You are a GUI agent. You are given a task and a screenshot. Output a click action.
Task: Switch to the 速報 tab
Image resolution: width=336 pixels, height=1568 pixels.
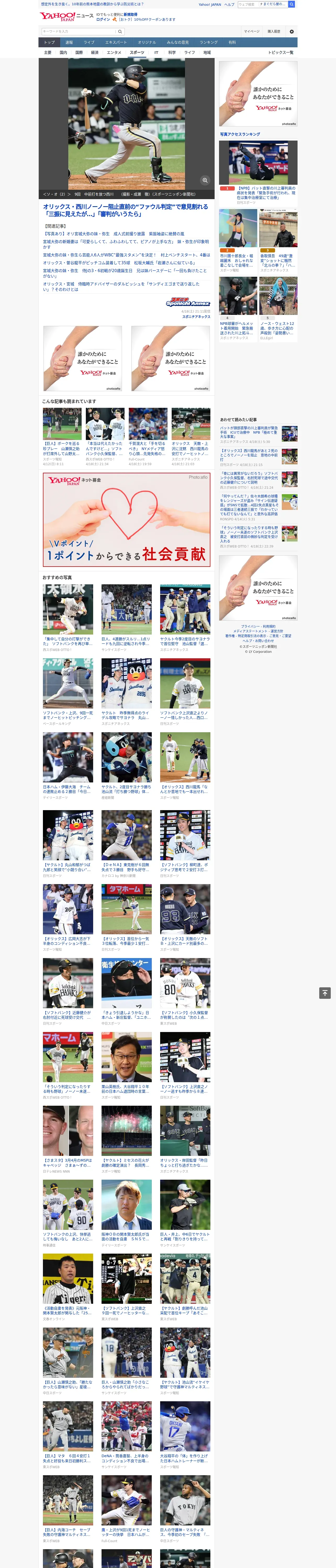pyautogui.click(x=69, y=43)
